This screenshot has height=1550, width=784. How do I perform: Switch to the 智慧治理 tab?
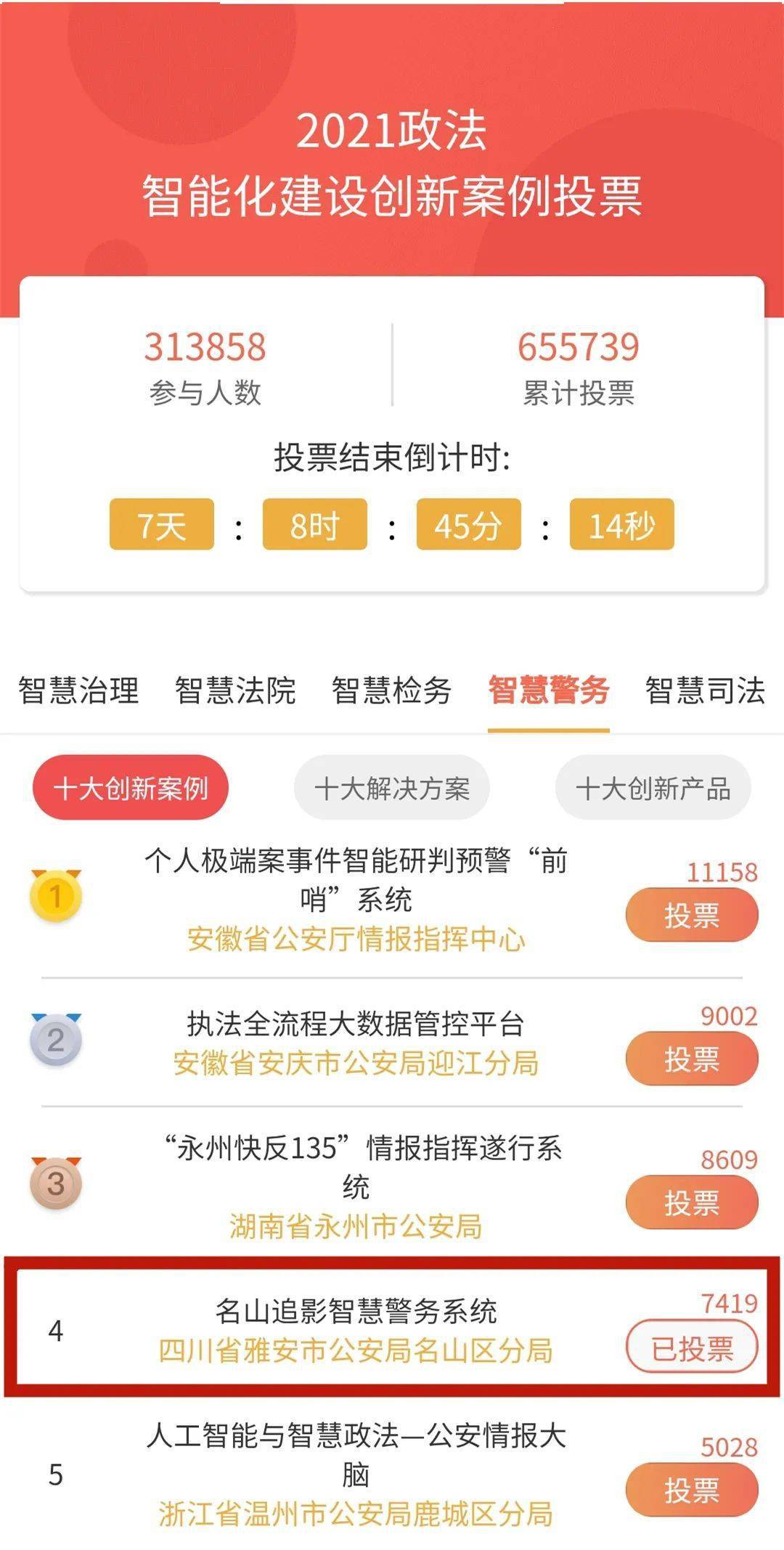(80, 693)
